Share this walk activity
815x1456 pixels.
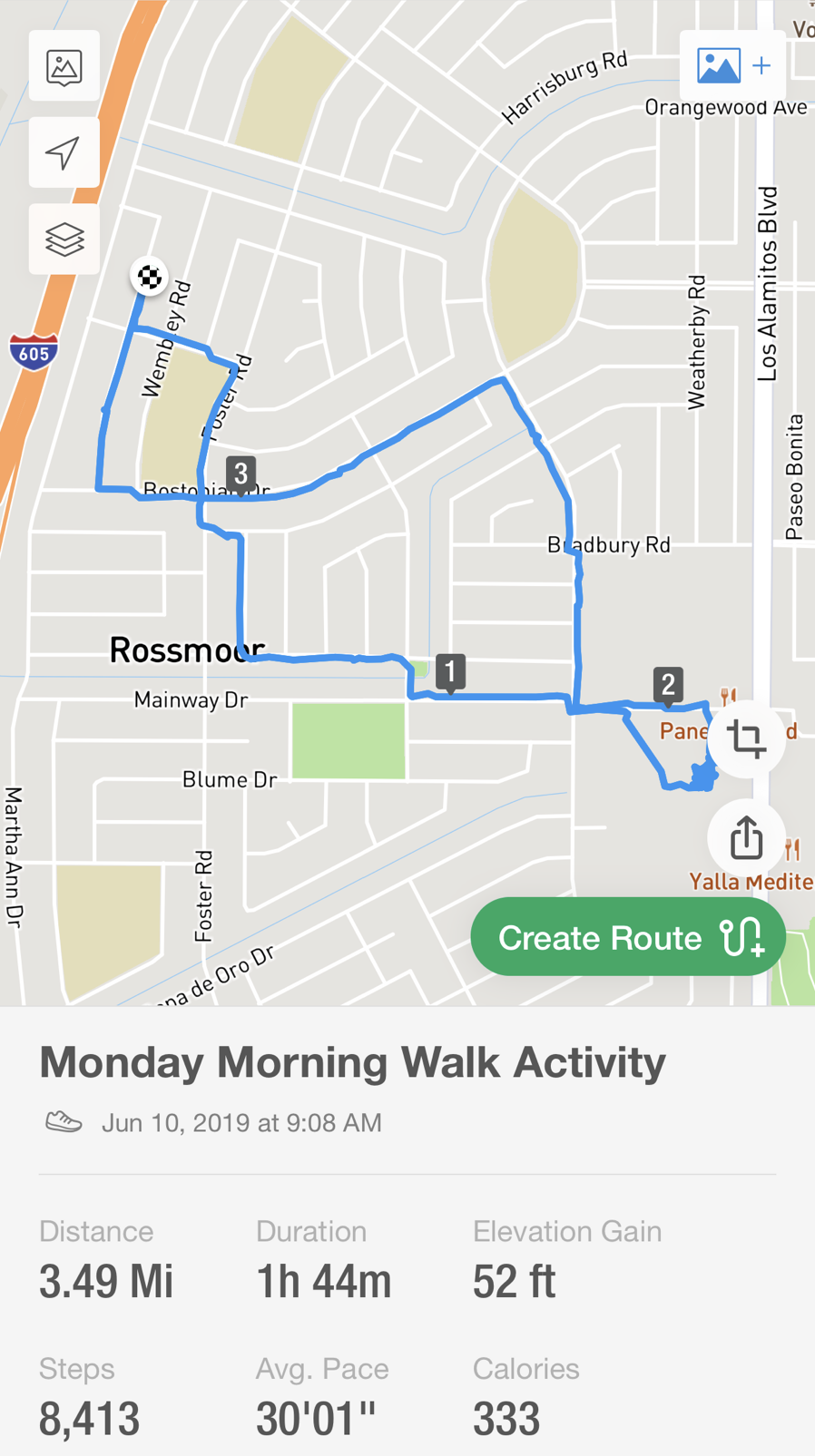[746, 837]
